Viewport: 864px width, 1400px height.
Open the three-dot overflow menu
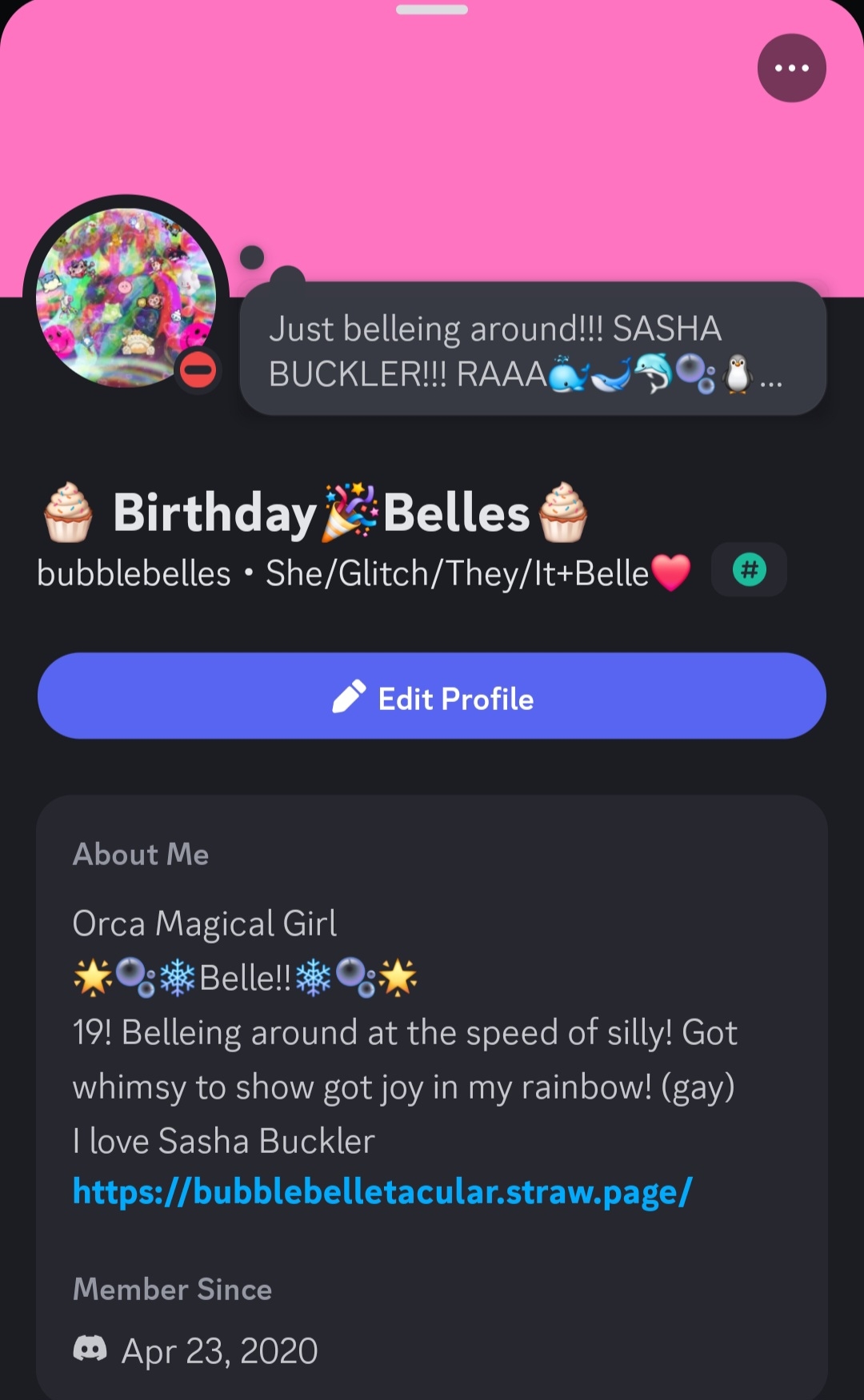pyautogui.click(x=791, y=68)
